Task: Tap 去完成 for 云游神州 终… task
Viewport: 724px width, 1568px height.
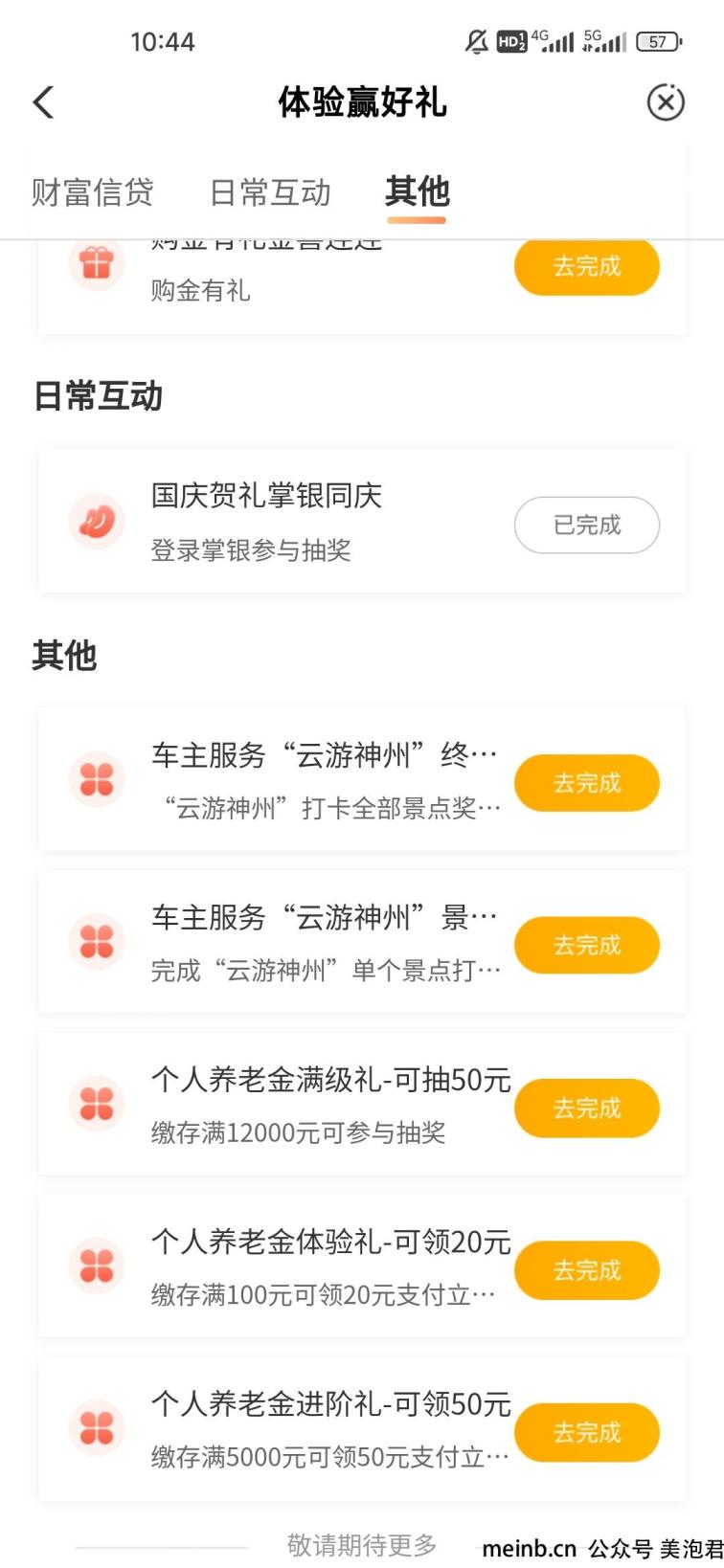Action: [x=587, y=783]
